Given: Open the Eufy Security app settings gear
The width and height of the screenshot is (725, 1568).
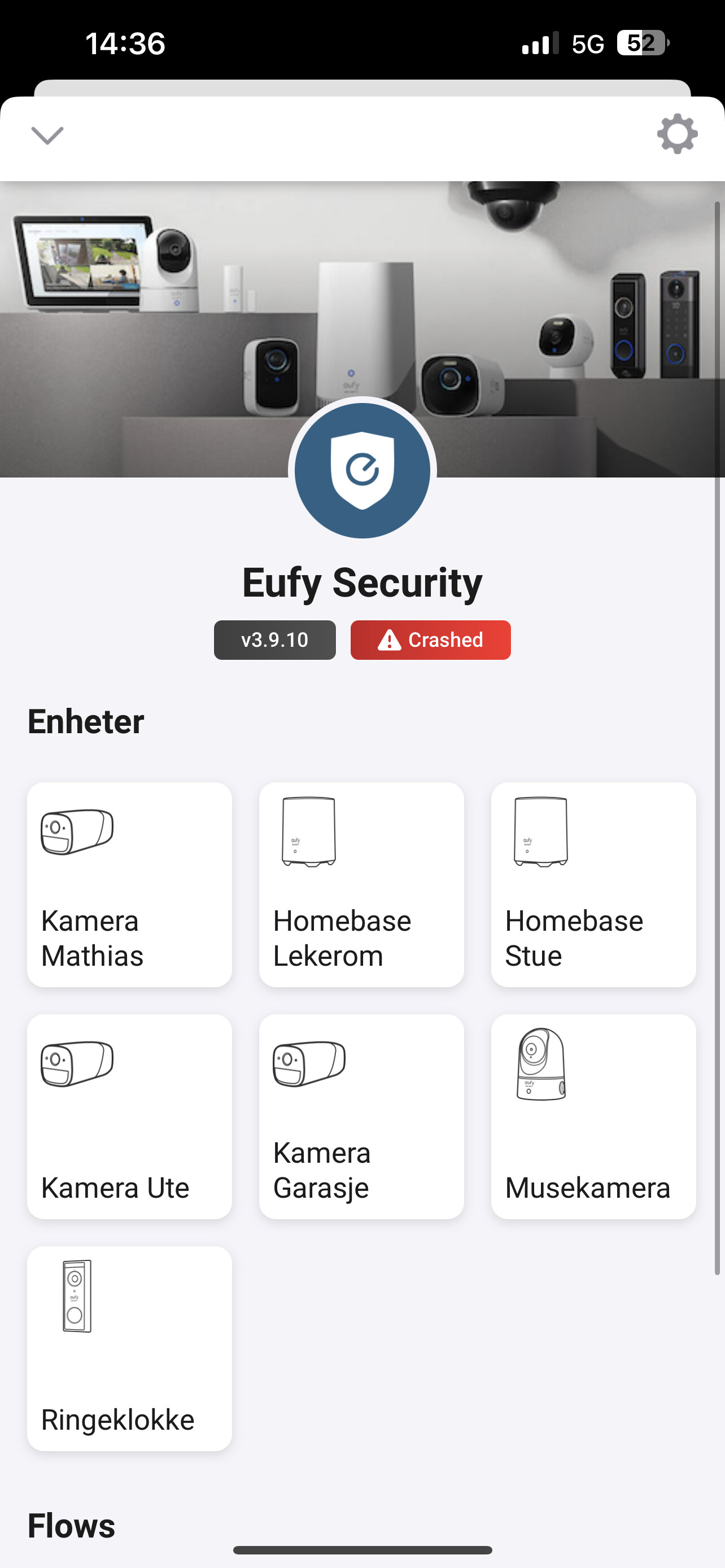Looking at the screenshot, I should point(677,134).
